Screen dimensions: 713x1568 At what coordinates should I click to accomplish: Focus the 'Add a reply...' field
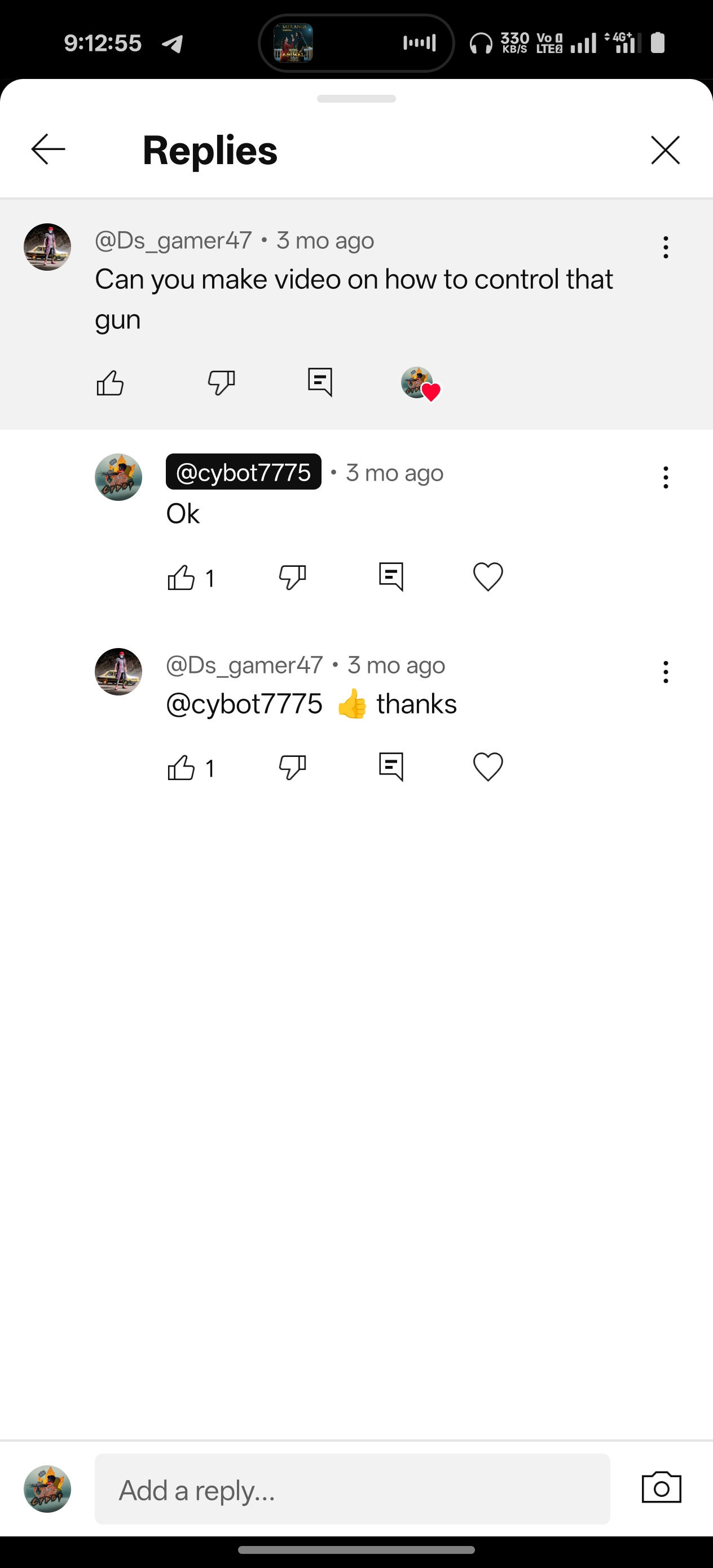(352, 1489)
